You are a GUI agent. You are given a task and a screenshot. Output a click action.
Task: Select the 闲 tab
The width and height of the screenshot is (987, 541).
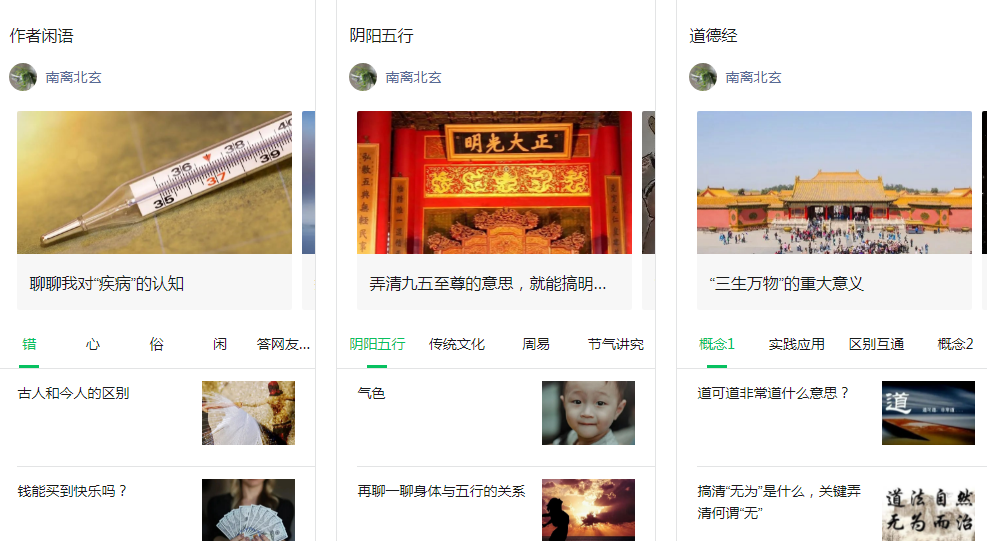pyautogui.click(x=220, y=344)
